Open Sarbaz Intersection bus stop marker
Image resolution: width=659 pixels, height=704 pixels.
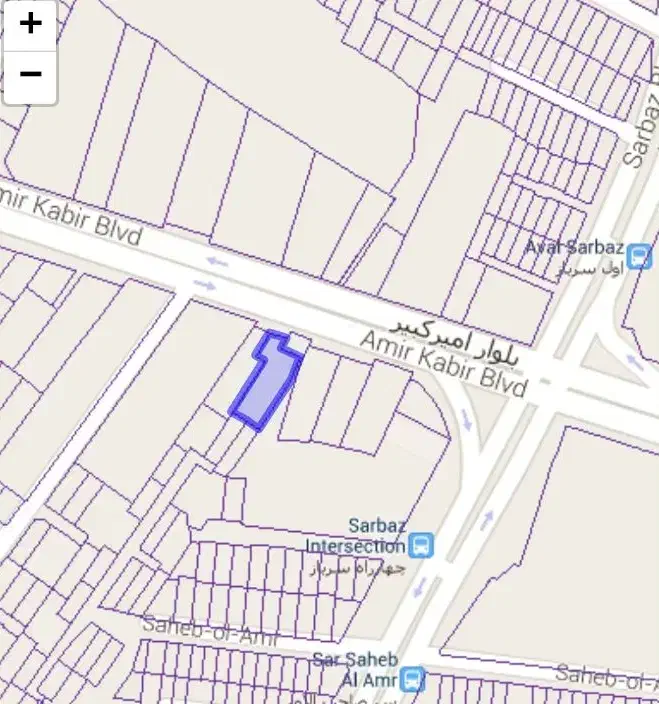click(x=421, y=546)
